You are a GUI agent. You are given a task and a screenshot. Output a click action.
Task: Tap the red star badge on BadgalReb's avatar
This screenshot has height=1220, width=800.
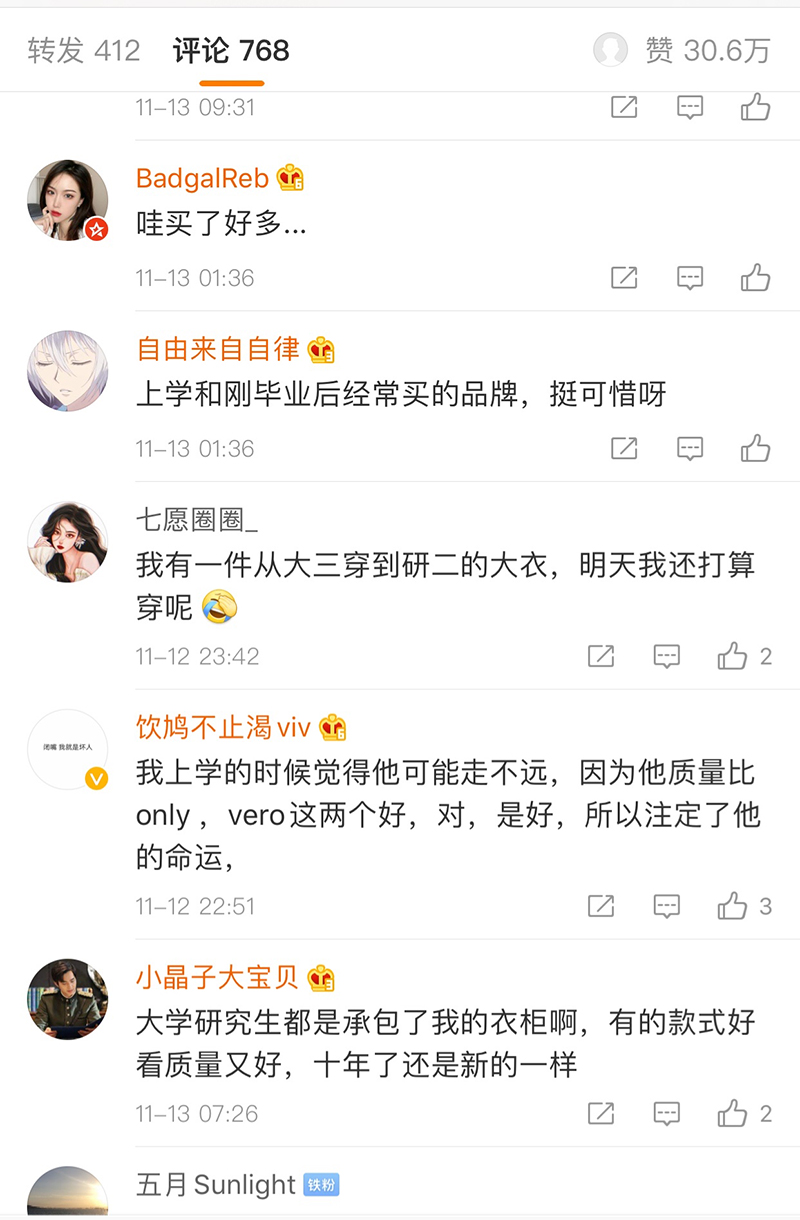coord(97,230)
